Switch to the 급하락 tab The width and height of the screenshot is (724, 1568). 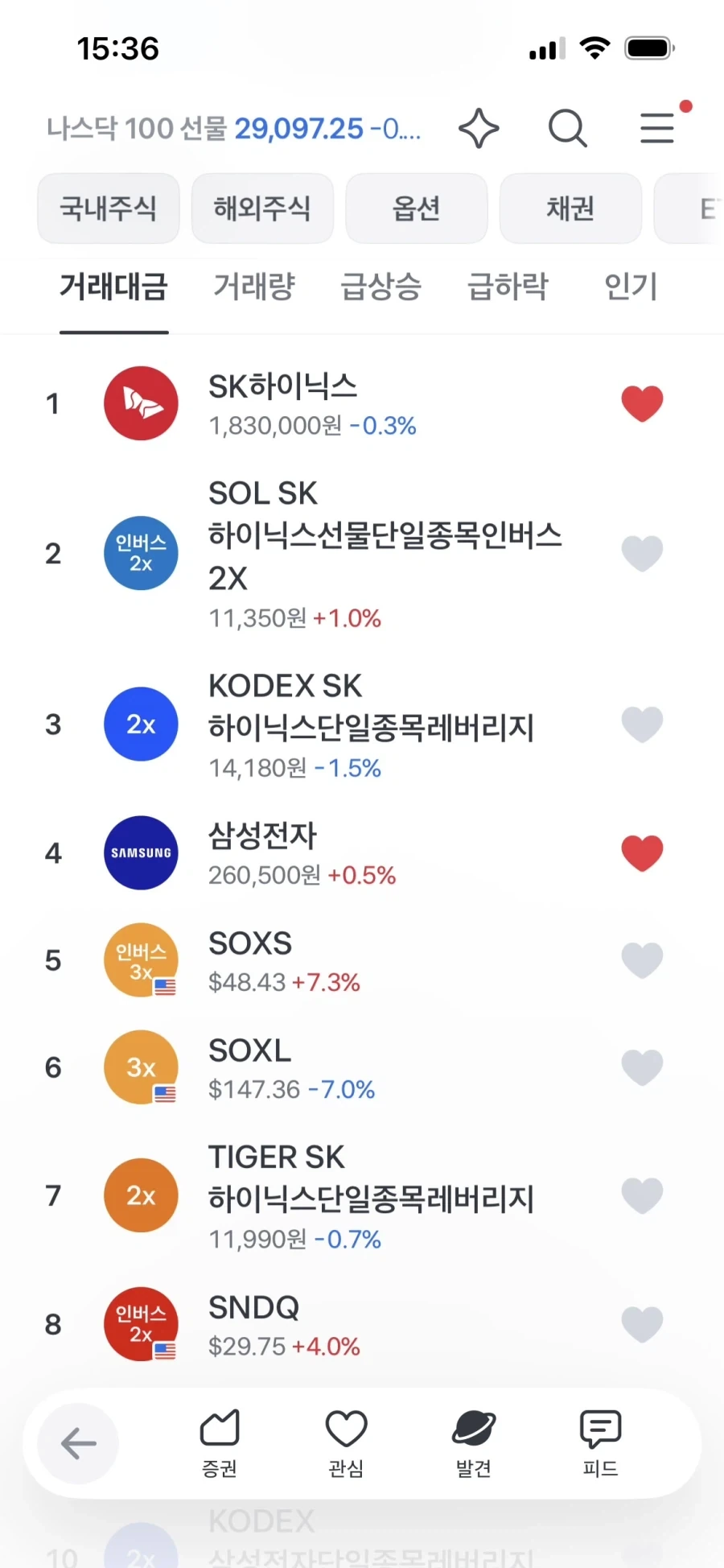[508, 287]
